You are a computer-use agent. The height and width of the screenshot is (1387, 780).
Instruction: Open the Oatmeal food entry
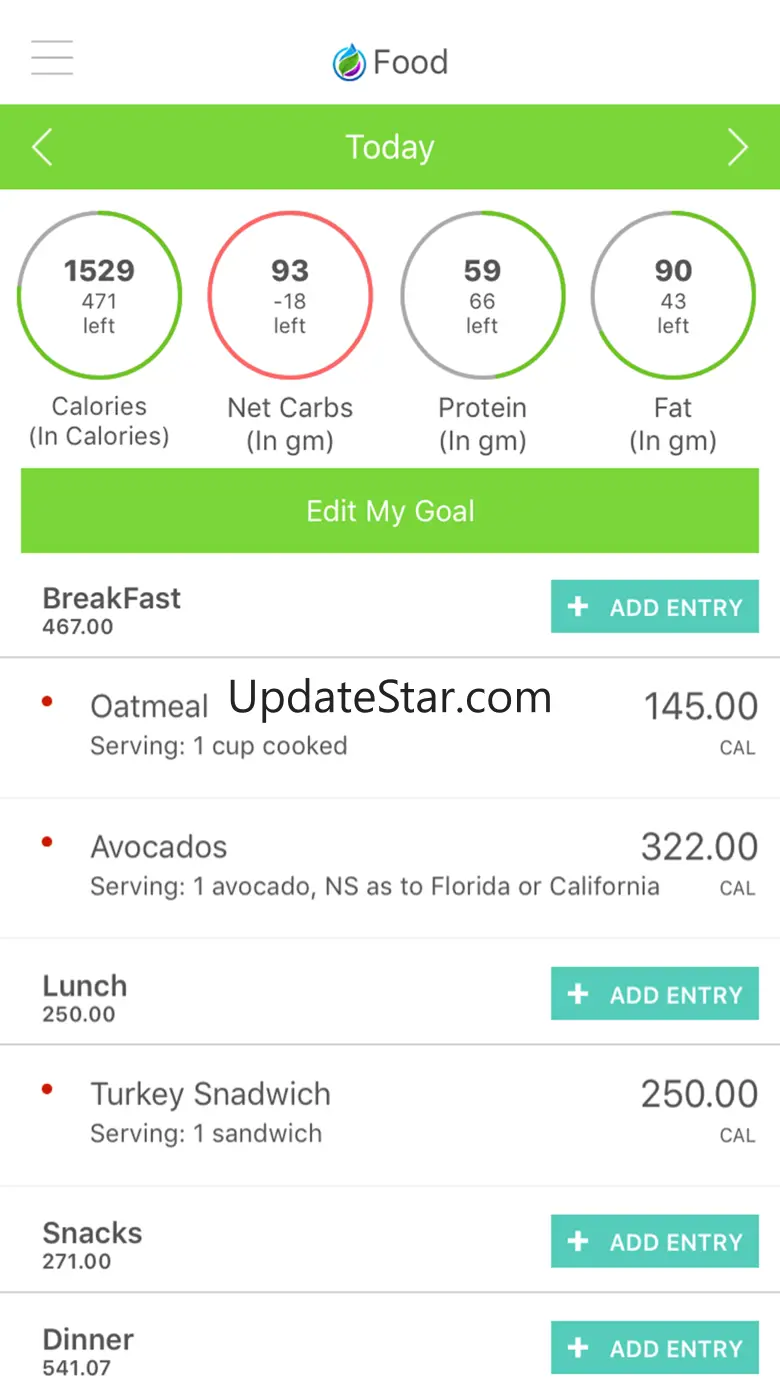coord(390,725)
